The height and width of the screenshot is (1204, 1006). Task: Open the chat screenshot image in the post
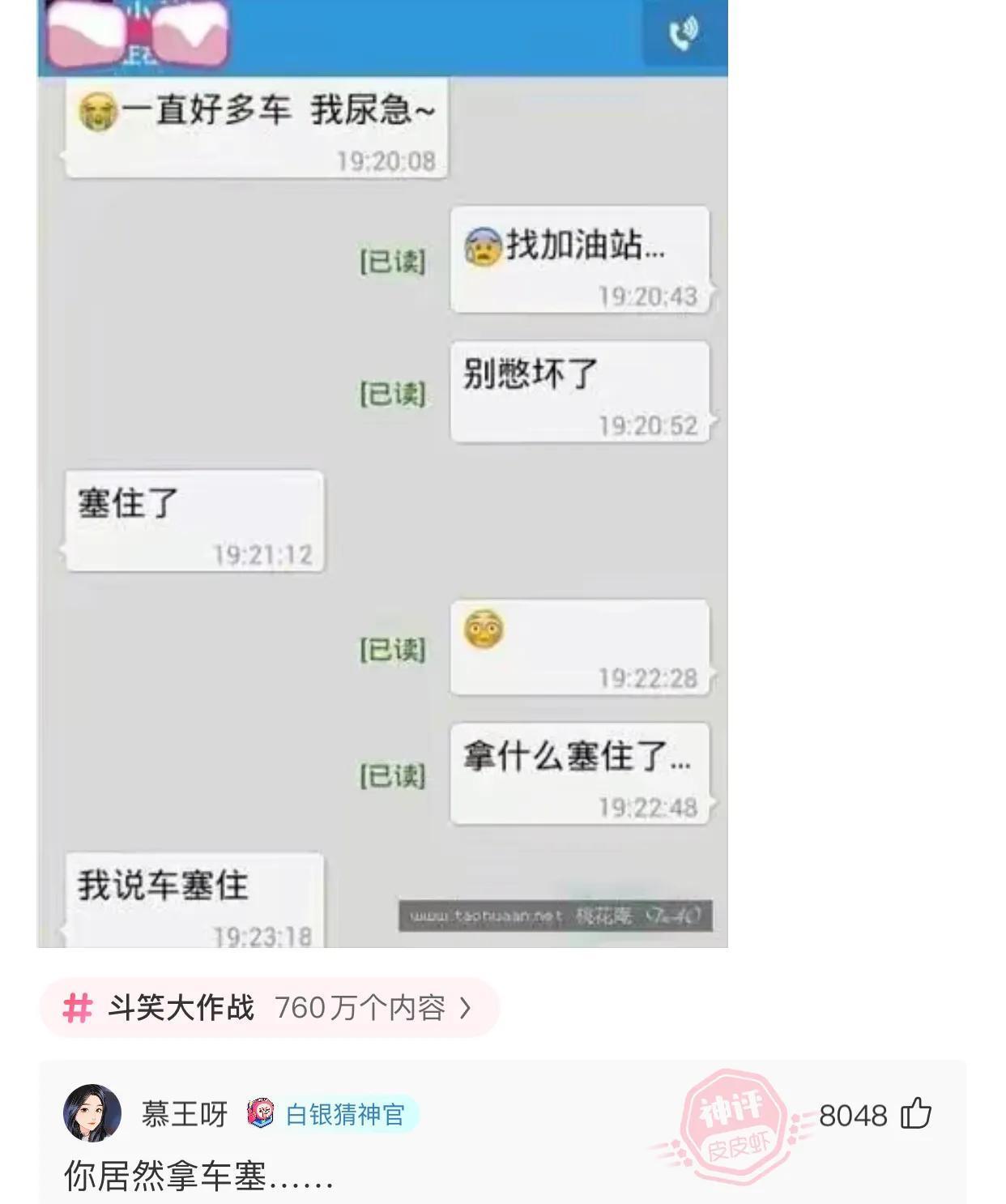(x=382, y=473)
